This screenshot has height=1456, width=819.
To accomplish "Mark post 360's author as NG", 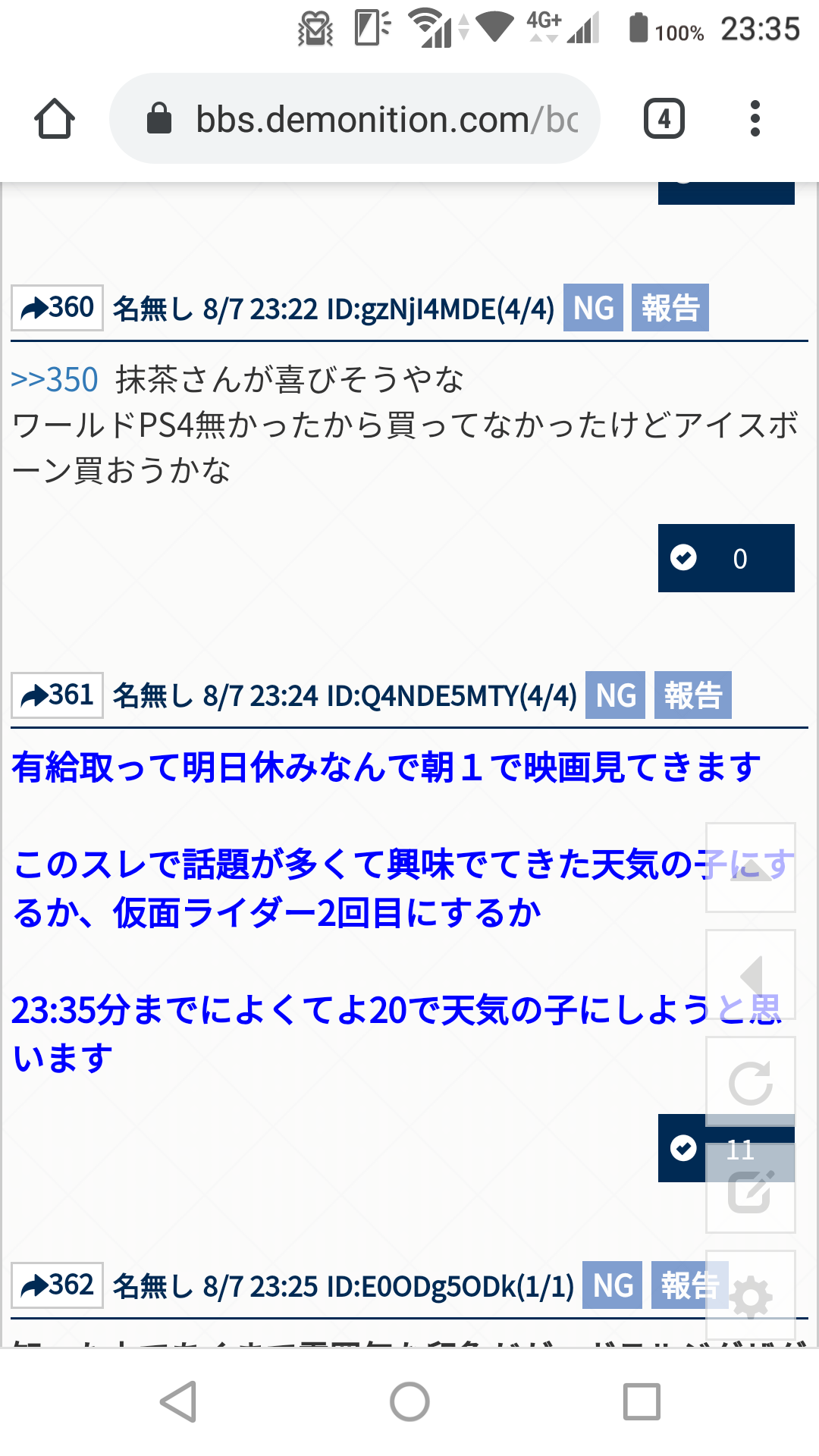I will tap(593, 308).
